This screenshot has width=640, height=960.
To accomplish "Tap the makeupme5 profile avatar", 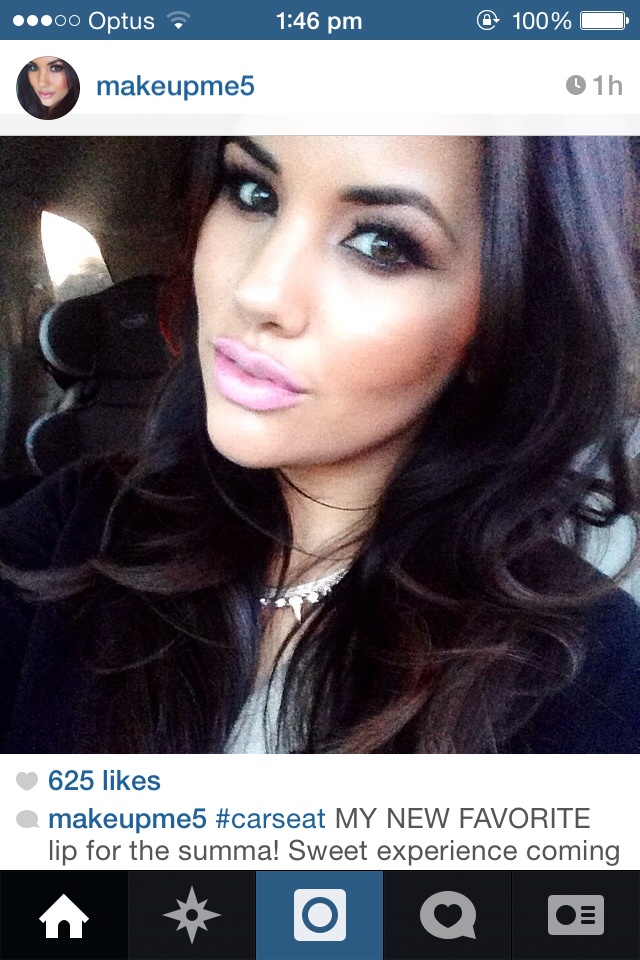I will (x=48, y=88).
